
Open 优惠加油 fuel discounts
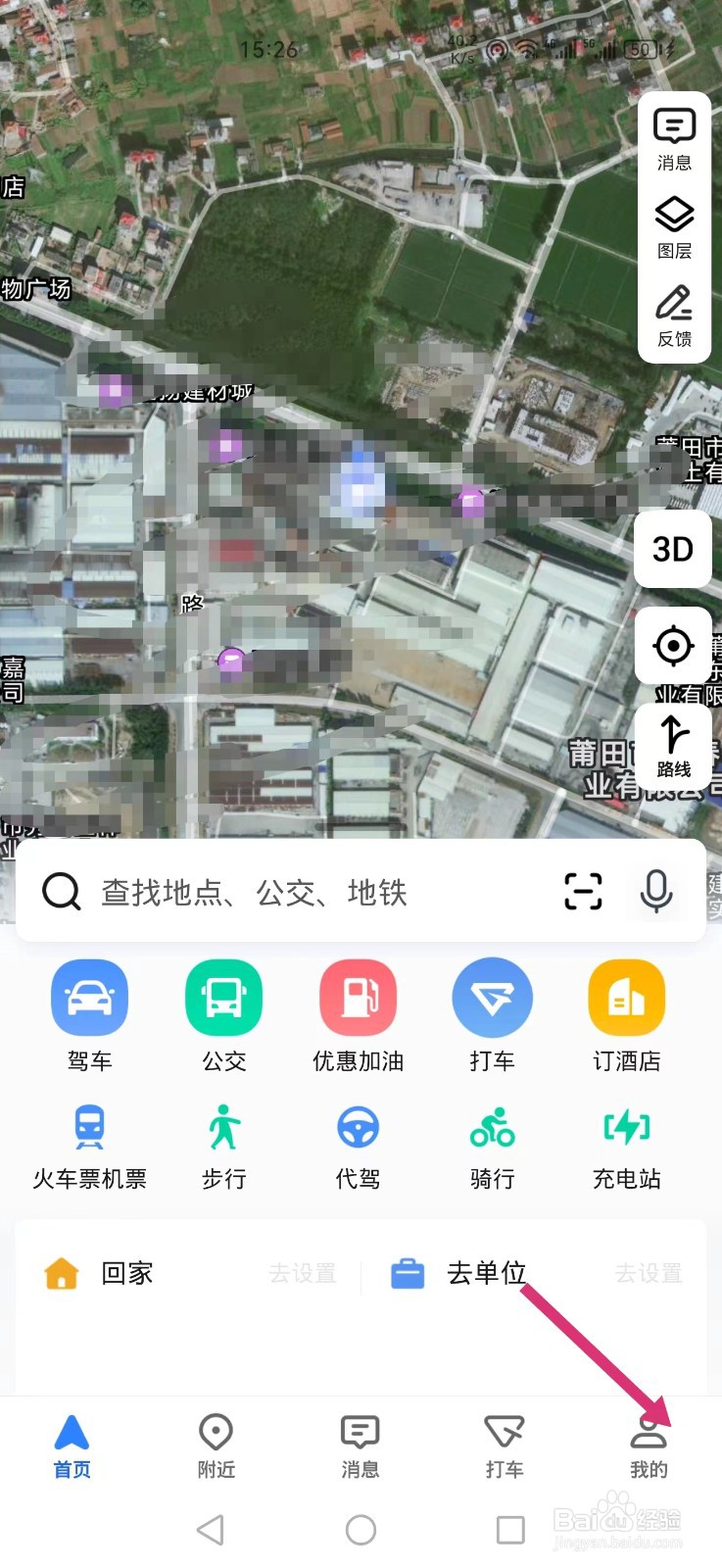[358, 1014]
